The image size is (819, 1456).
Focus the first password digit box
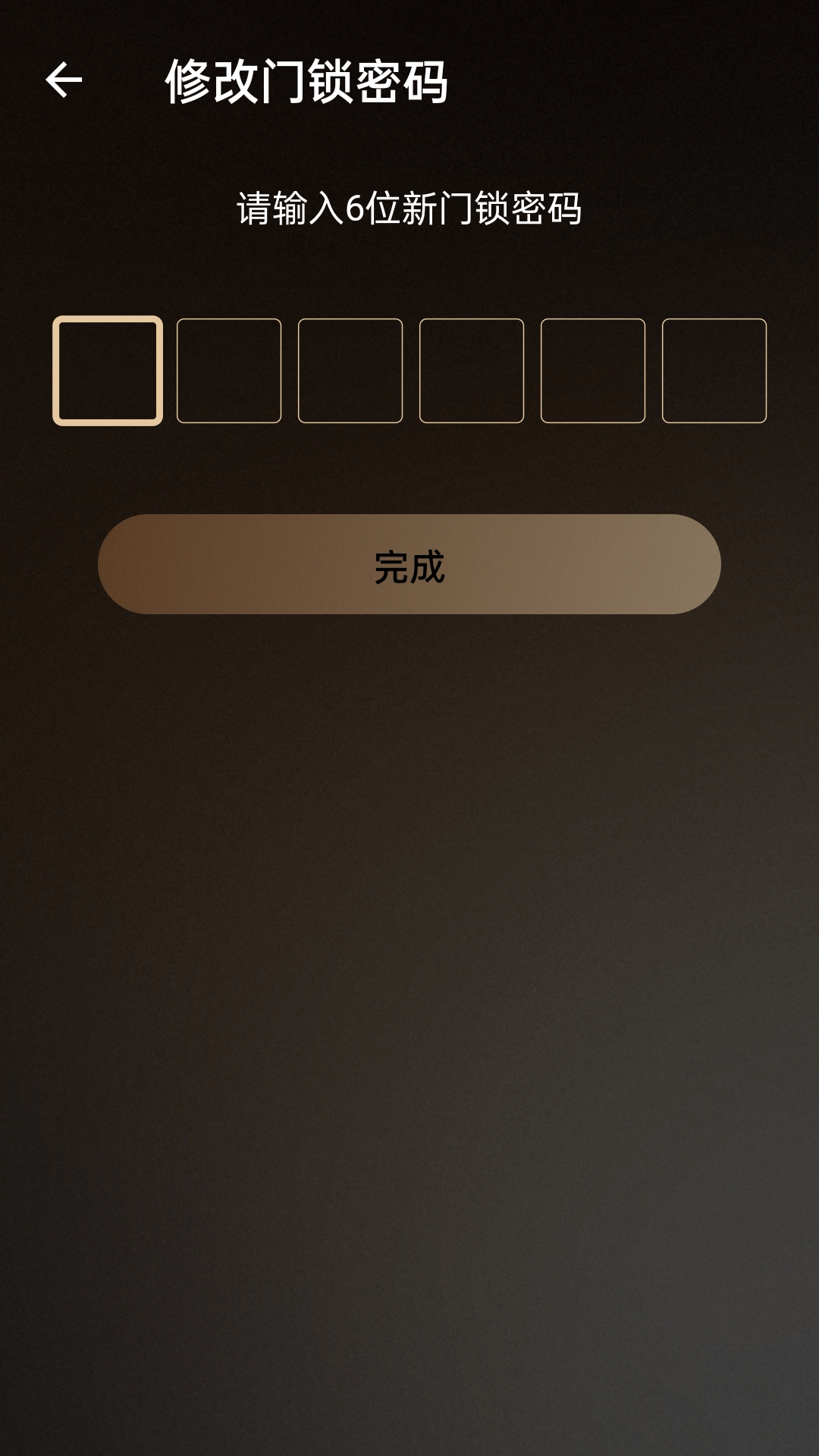(x=108, y=371)
